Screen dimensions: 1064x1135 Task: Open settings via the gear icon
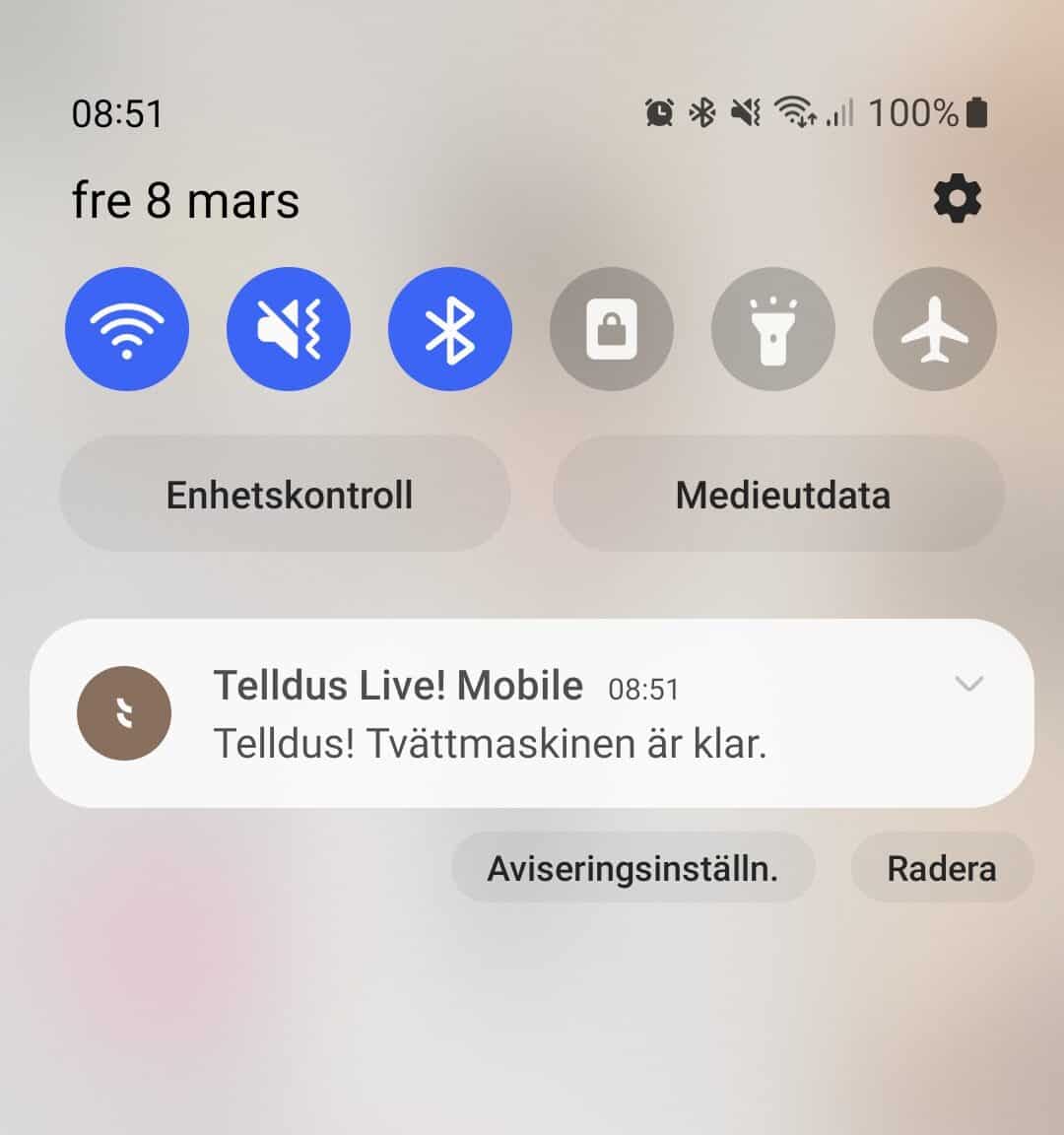coord(957,200)
